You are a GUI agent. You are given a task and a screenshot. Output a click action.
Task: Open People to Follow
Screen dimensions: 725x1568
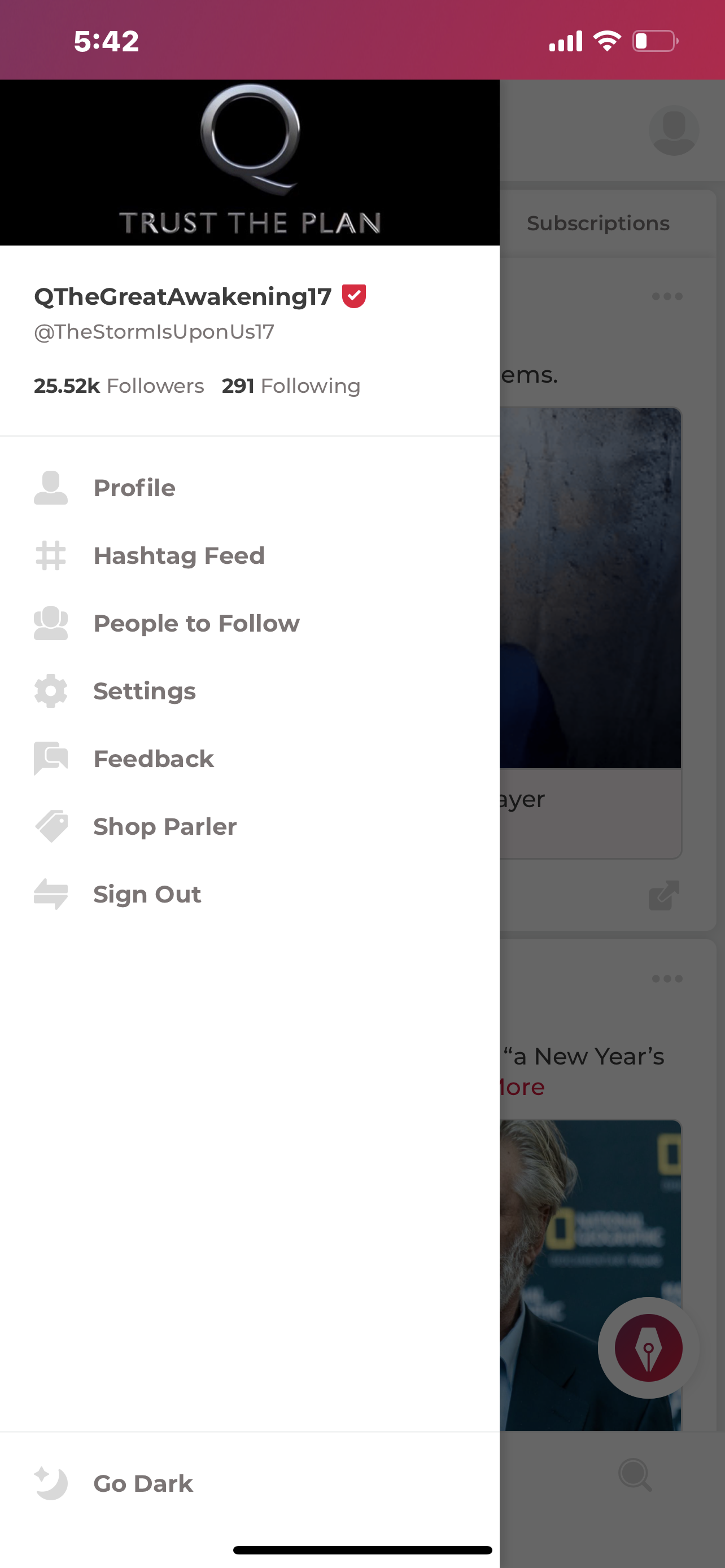click(x=195, y=623)
